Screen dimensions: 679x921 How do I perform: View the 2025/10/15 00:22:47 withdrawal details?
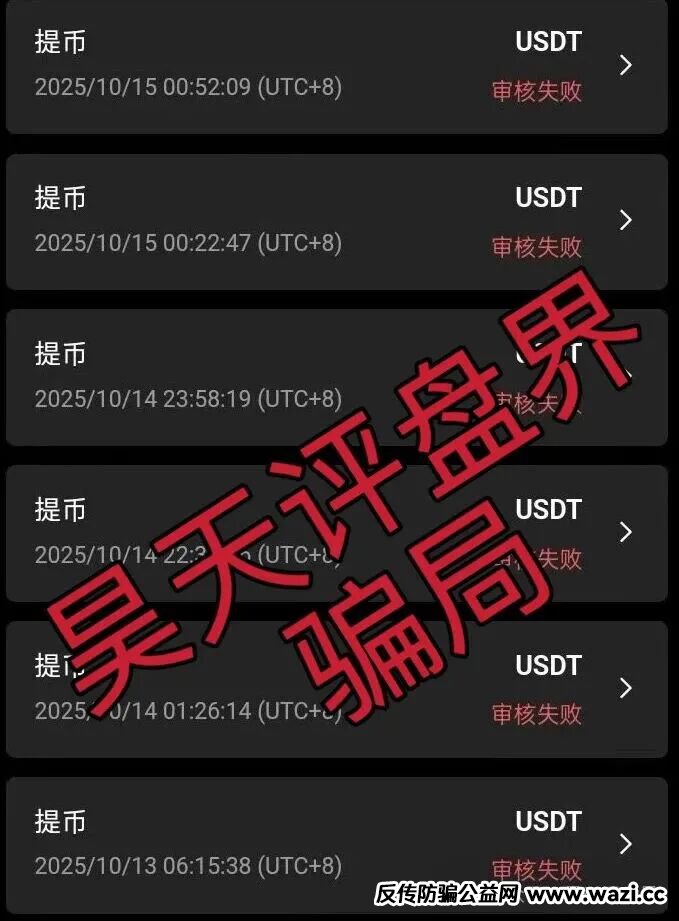point(336,221)
